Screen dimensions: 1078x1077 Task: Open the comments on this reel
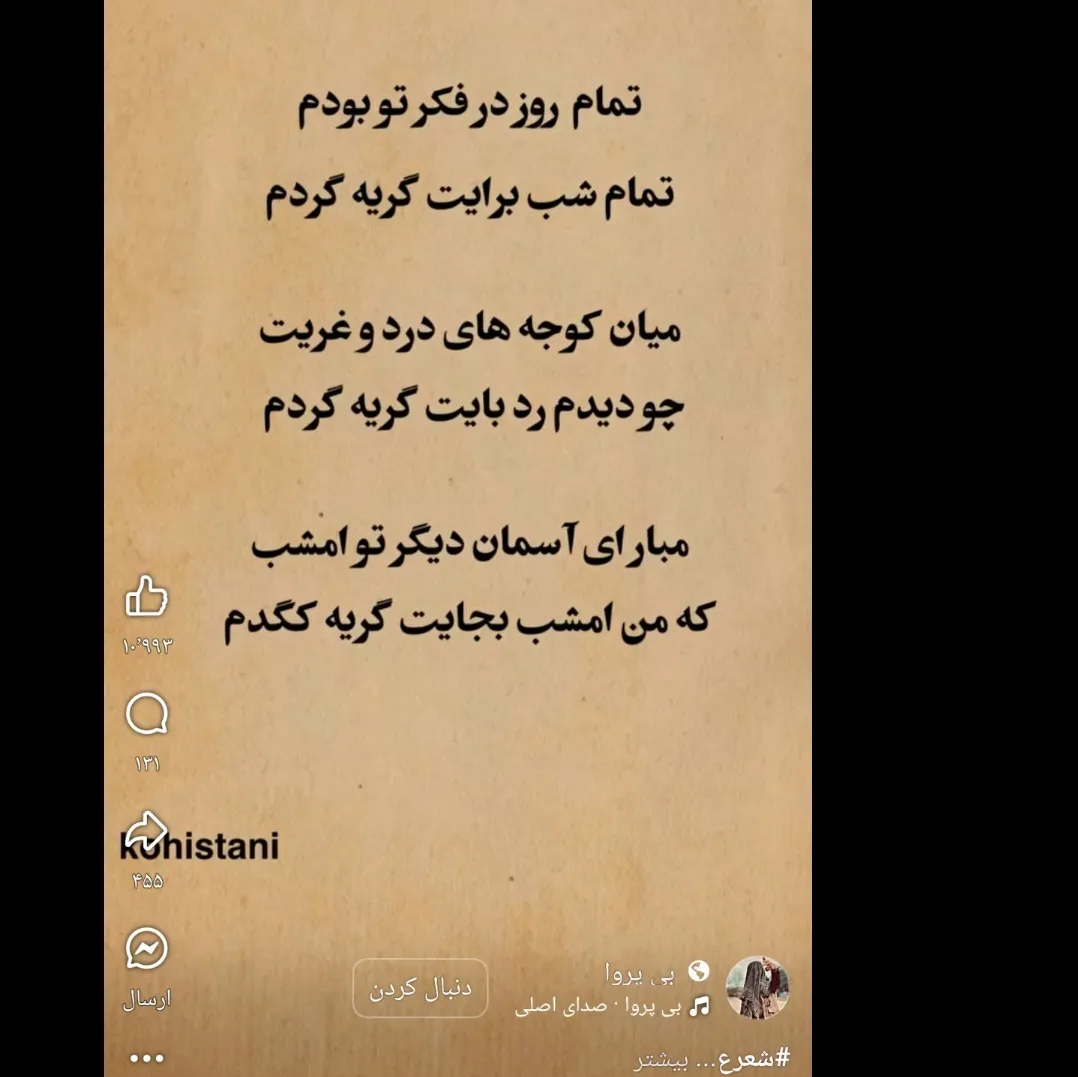tap(147, 715)
